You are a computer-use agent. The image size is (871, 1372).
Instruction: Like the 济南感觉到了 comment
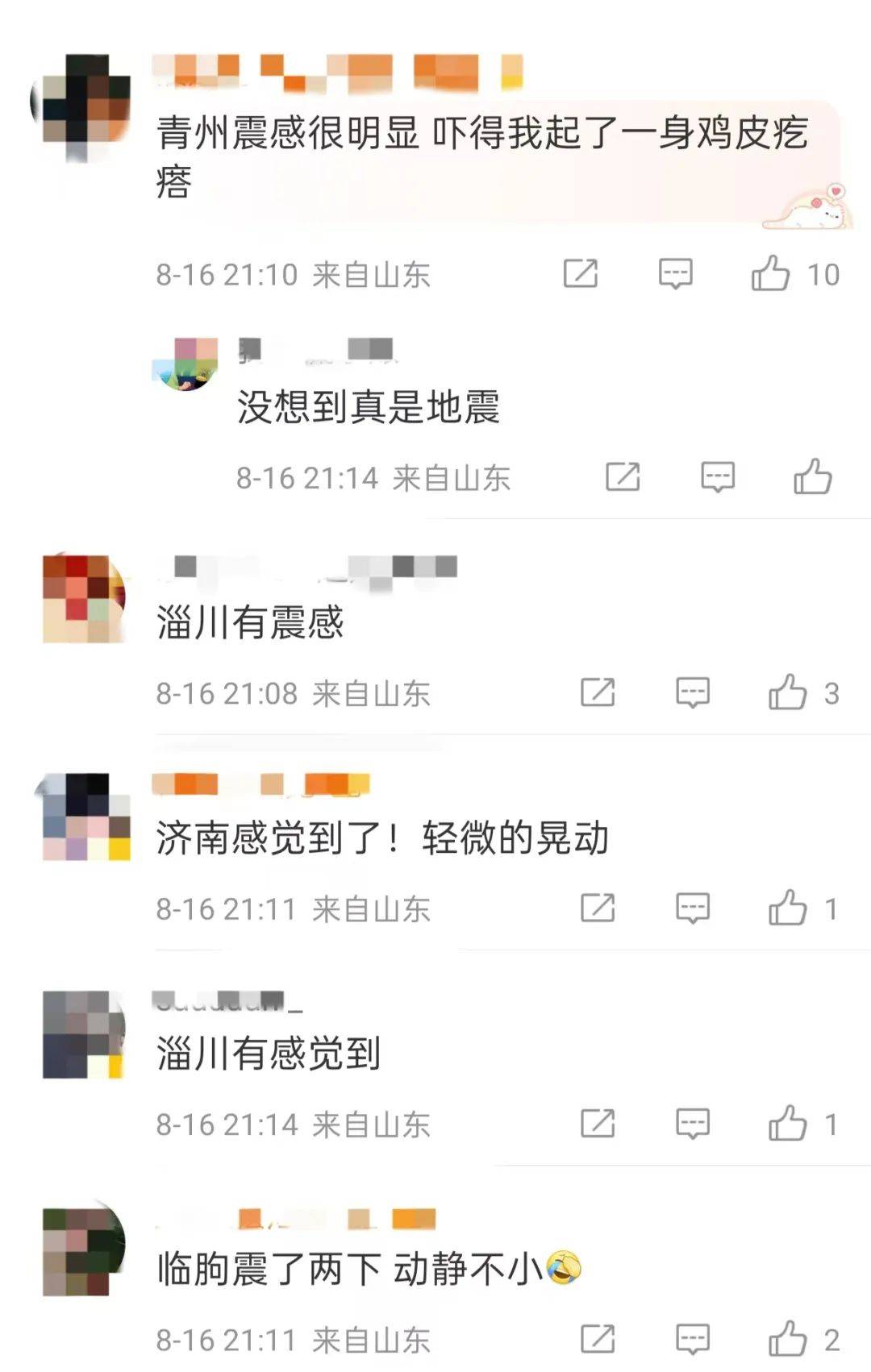coord(790,907)
